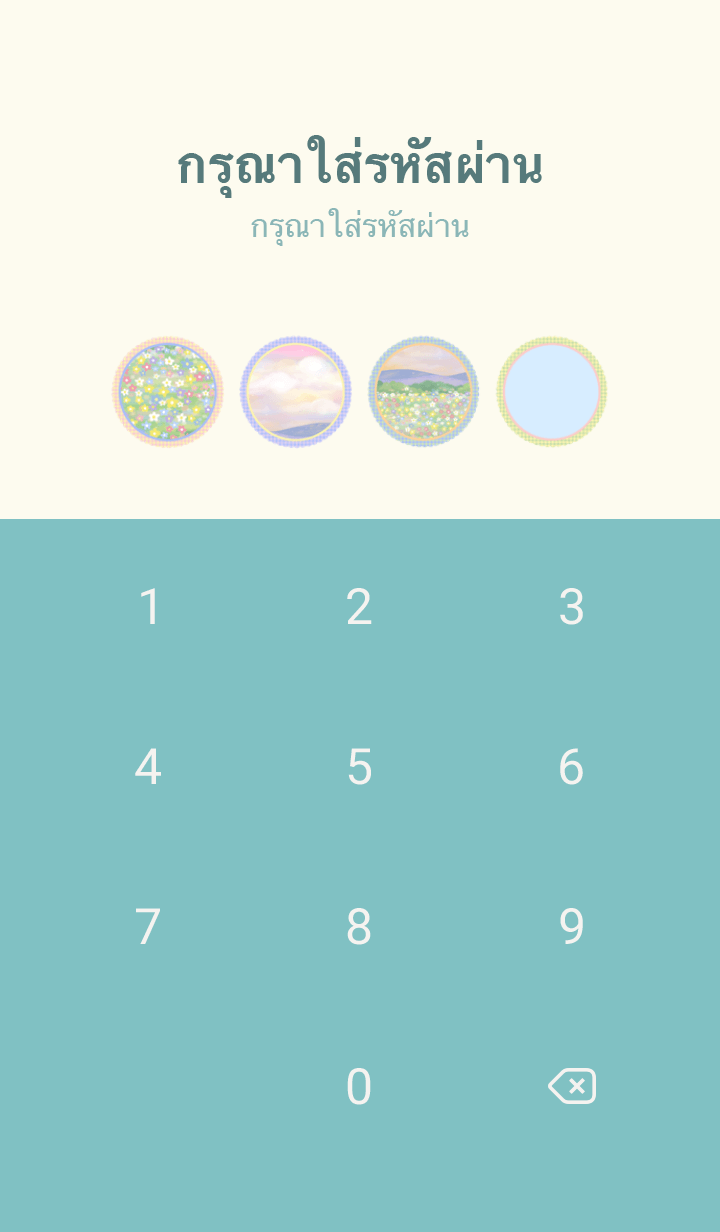720x1232 pixels.
Task: Enter digit 4 on the keypad
Action: coord(149,767)
